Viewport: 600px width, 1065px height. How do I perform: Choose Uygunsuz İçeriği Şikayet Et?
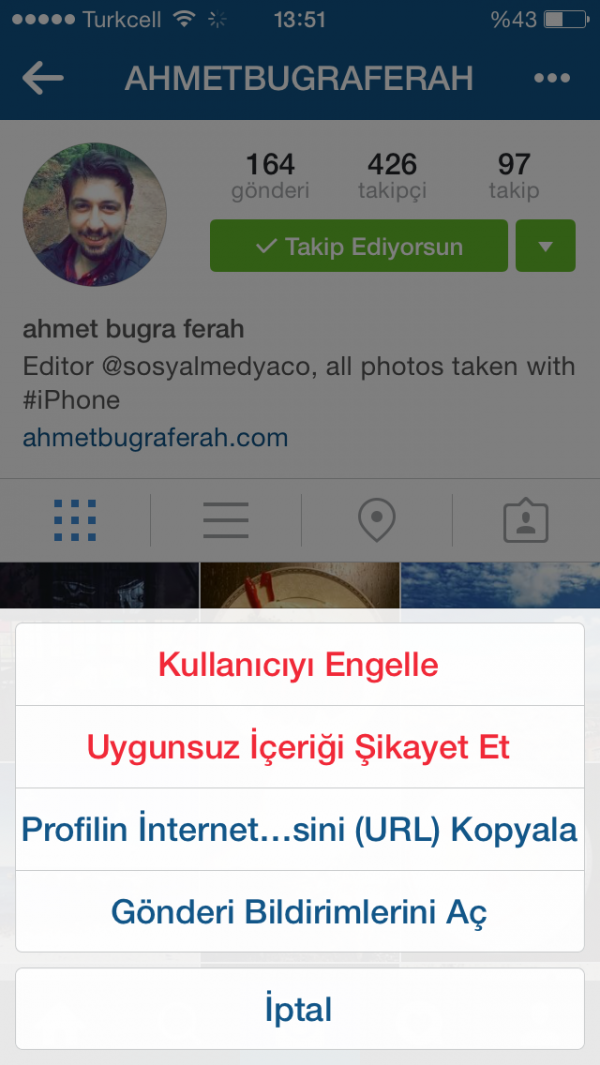click(300, 747)
